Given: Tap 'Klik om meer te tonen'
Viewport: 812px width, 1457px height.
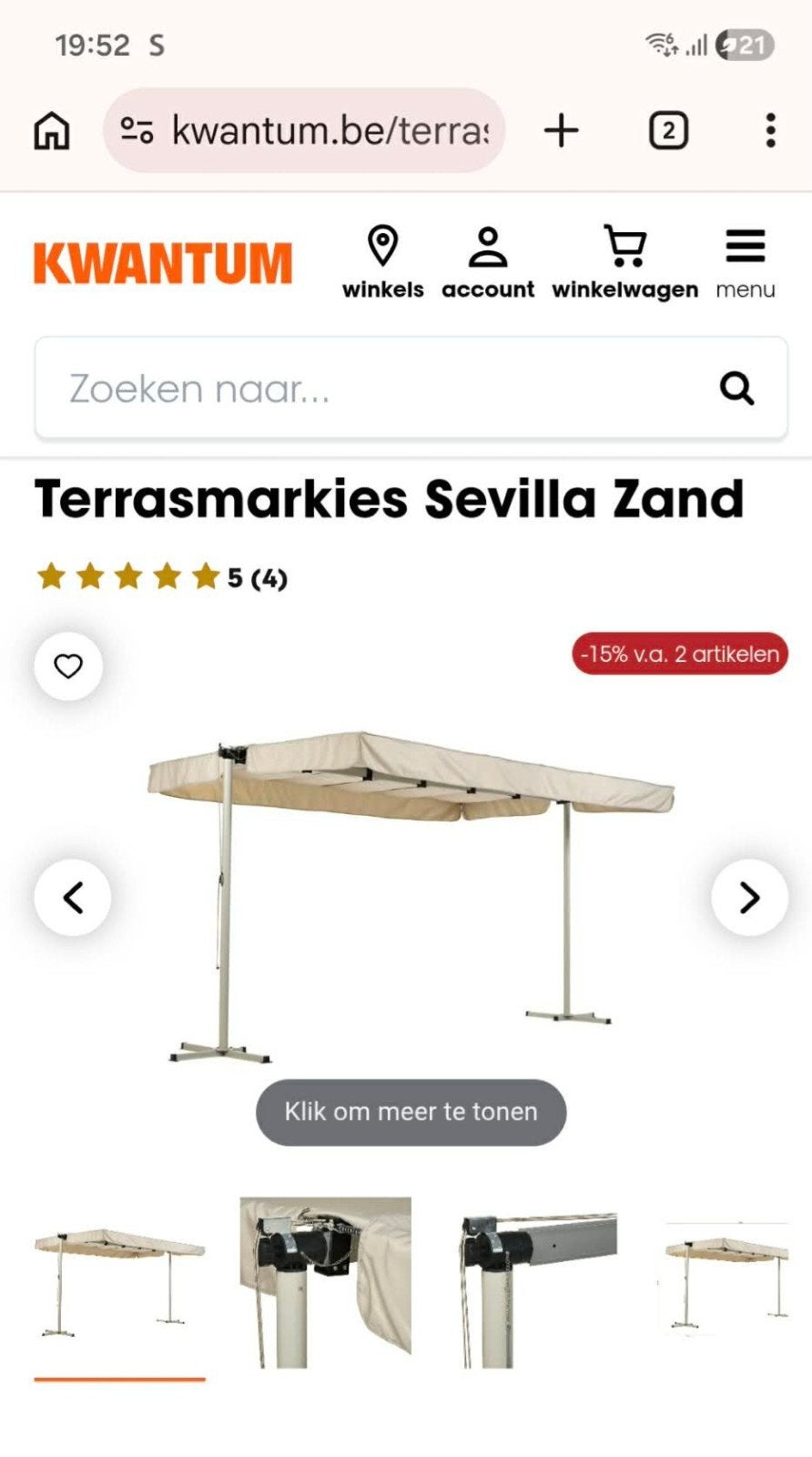Looking at the screenshot, I should tap(411, 1112).
